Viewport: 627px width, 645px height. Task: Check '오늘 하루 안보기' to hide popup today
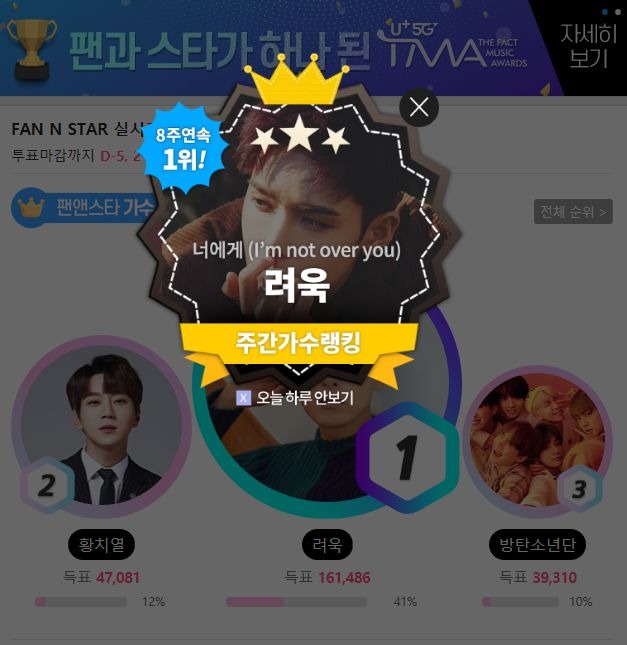242,397
